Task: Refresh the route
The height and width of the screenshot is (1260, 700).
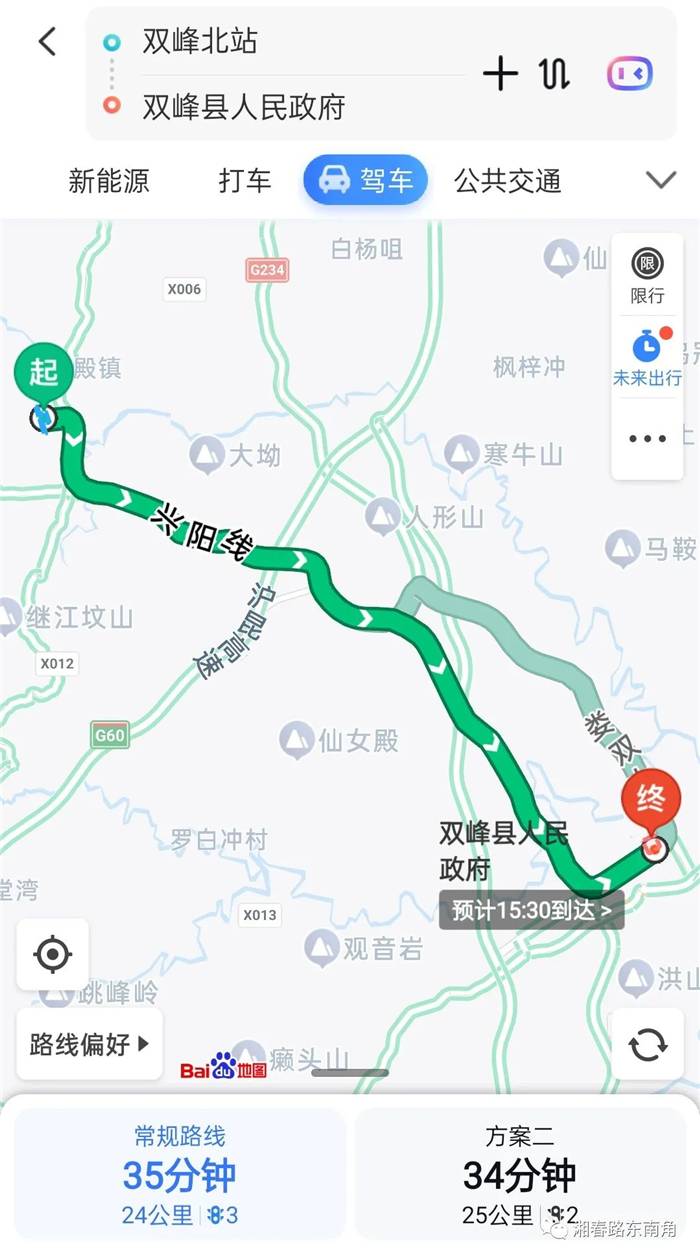Action: point(647,1044)
